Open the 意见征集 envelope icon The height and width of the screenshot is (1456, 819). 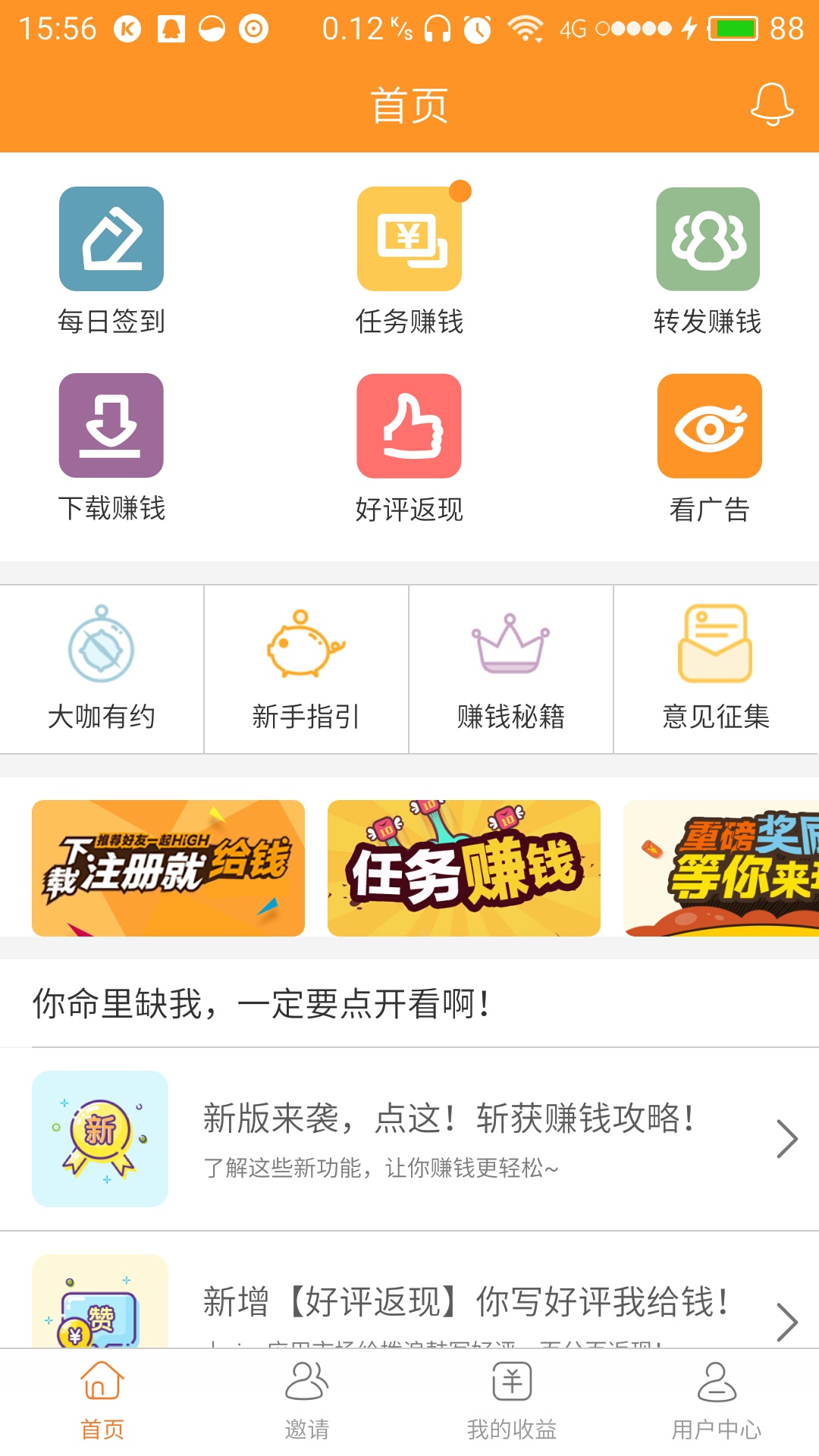[x=715, y=645]
